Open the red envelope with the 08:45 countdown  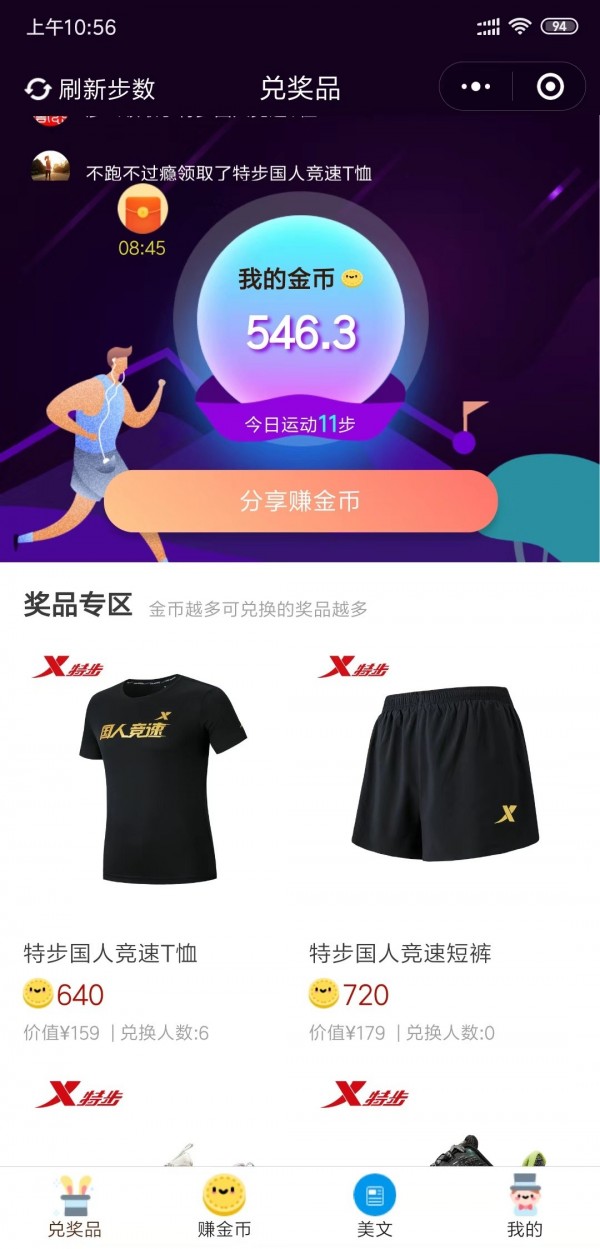(x=142, y=212)
